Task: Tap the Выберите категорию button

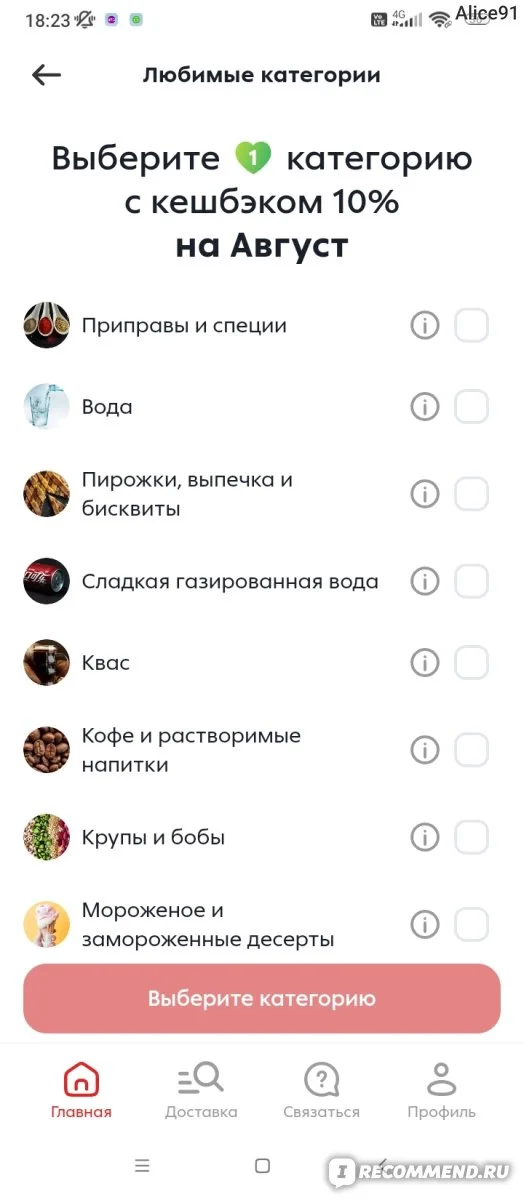Action: point(262,998)
